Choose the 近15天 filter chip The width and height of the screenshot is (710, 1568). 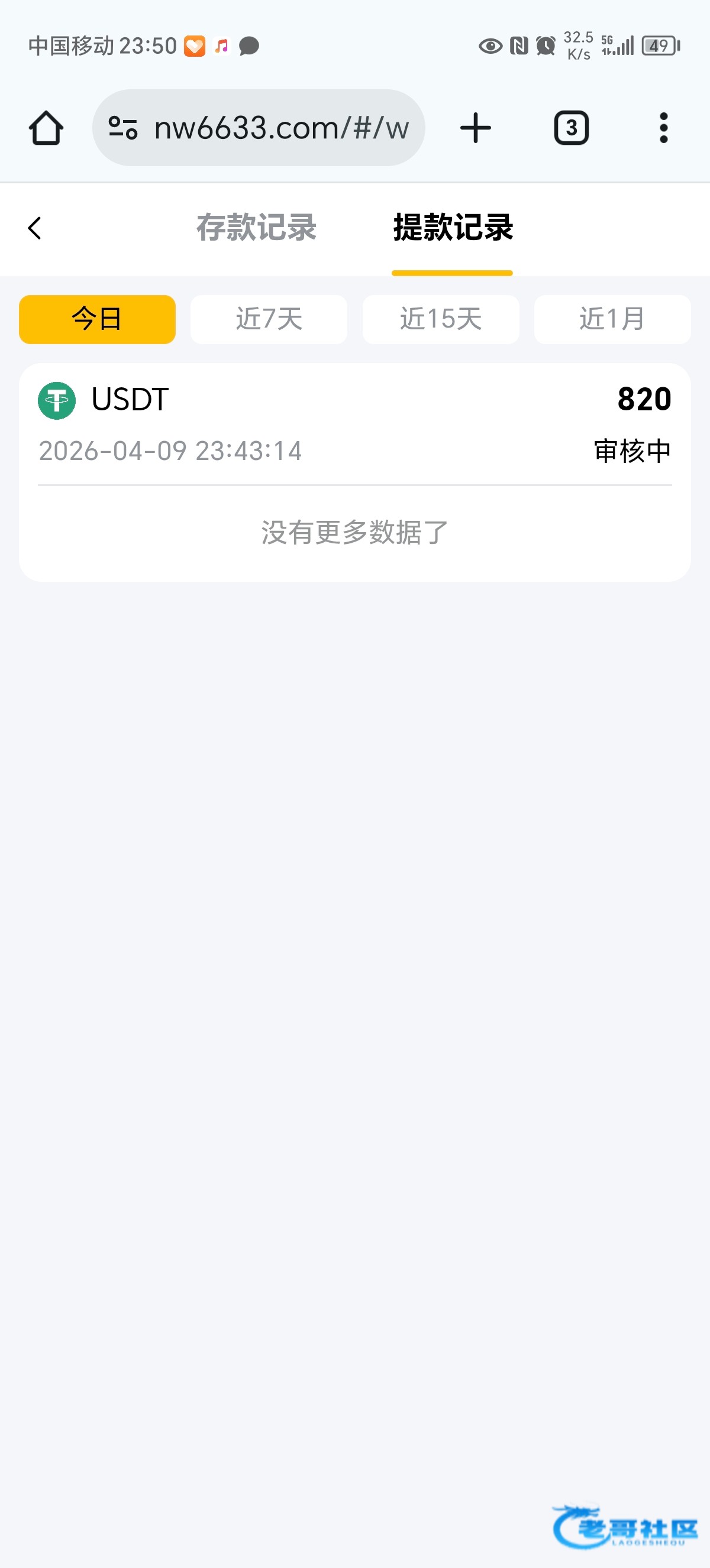pos(441,319)
